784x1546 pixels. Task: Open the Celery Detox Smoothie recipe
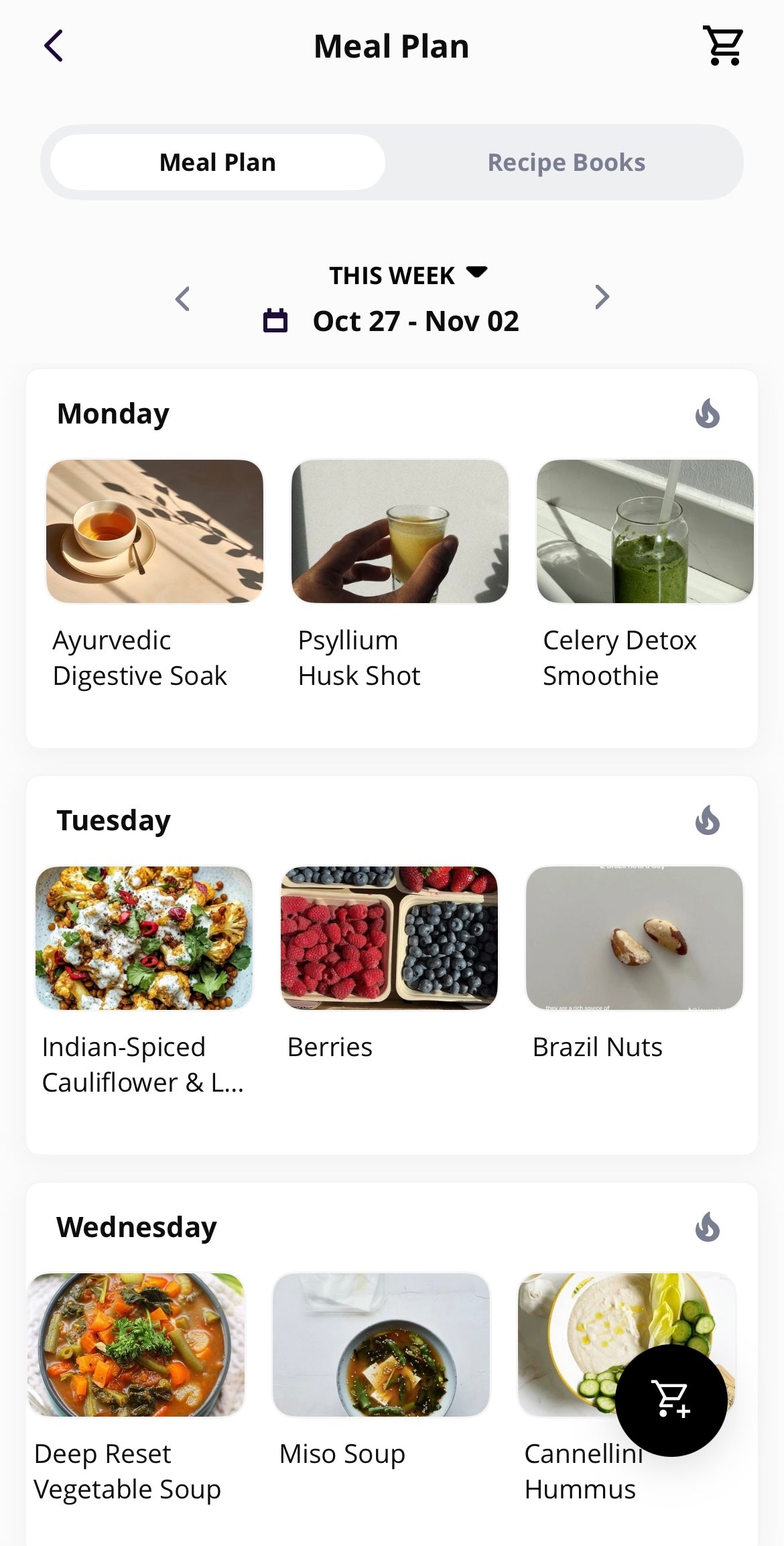pyautogui.click(x=644, y=530)
